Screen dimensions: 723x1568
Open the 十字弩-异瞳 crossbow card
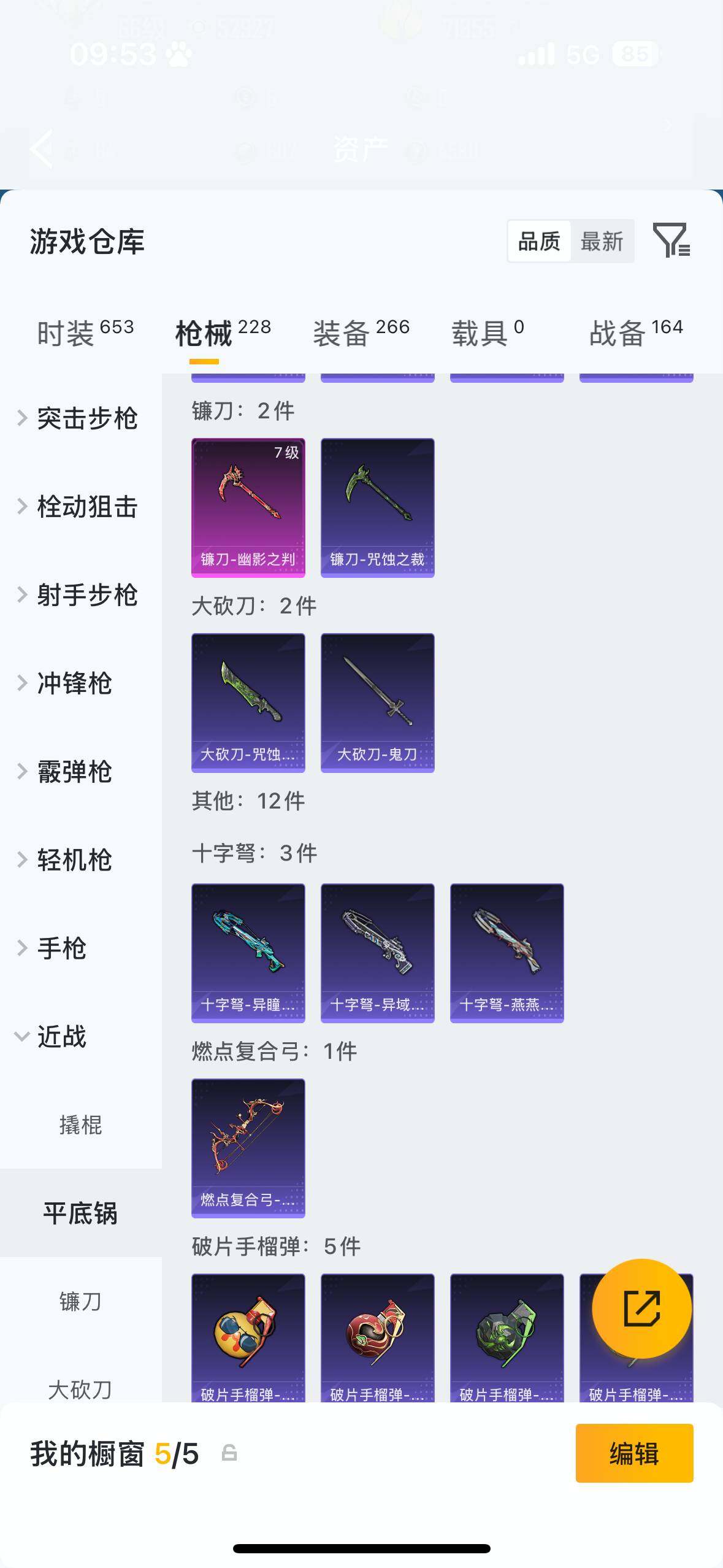[x=248, y=951]
